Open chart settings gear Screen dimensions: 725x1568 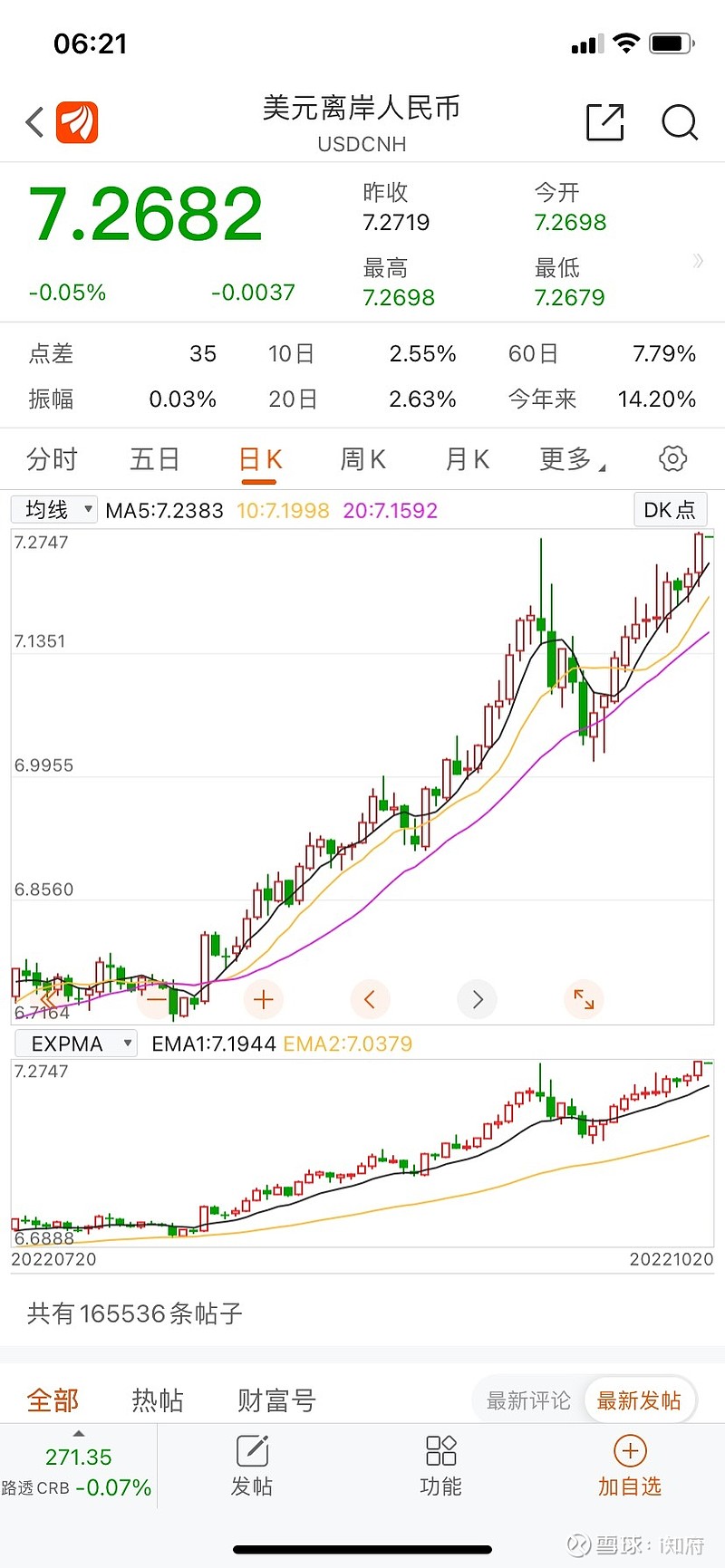(x=672, y=459)
